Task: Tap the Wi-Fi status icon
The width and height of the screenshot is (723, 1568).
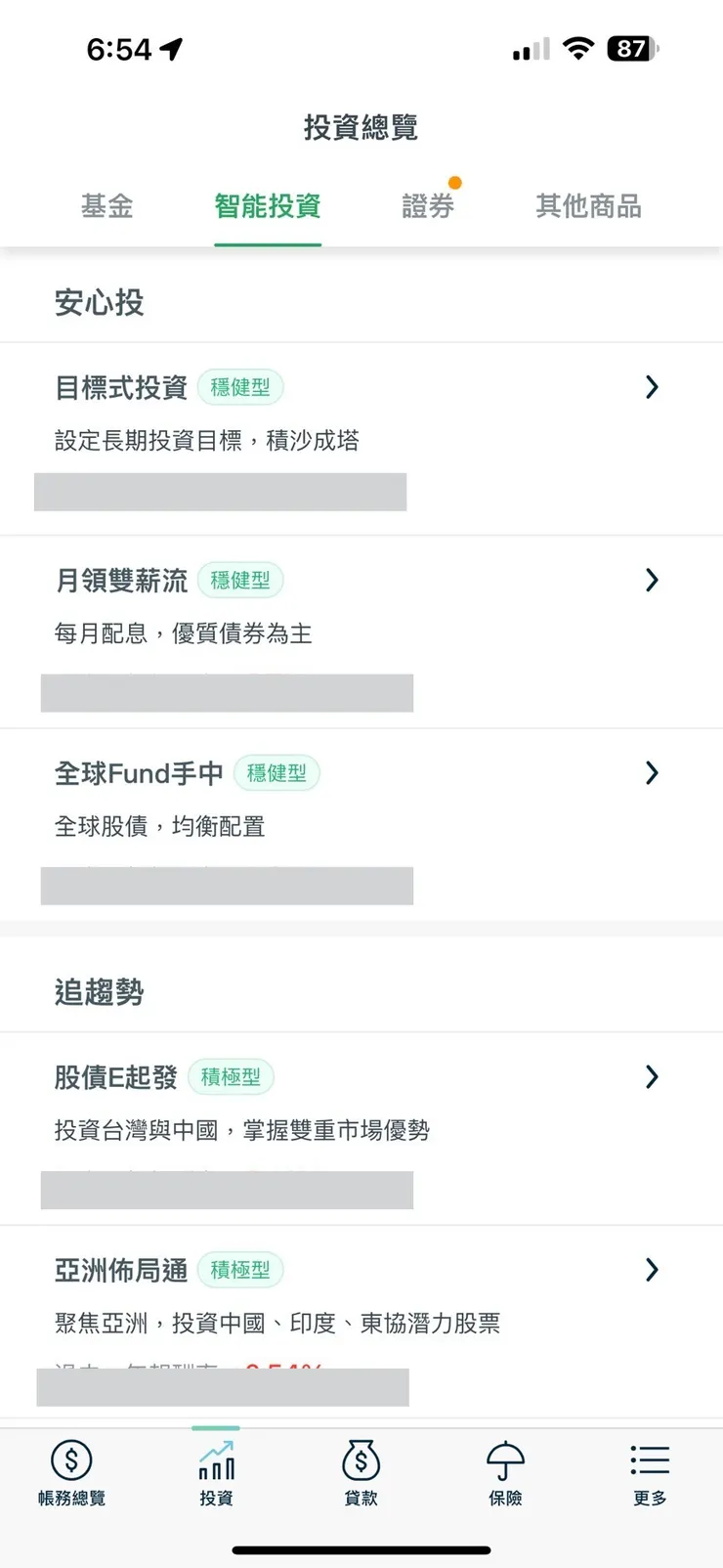Action: [x=578, y=49]
